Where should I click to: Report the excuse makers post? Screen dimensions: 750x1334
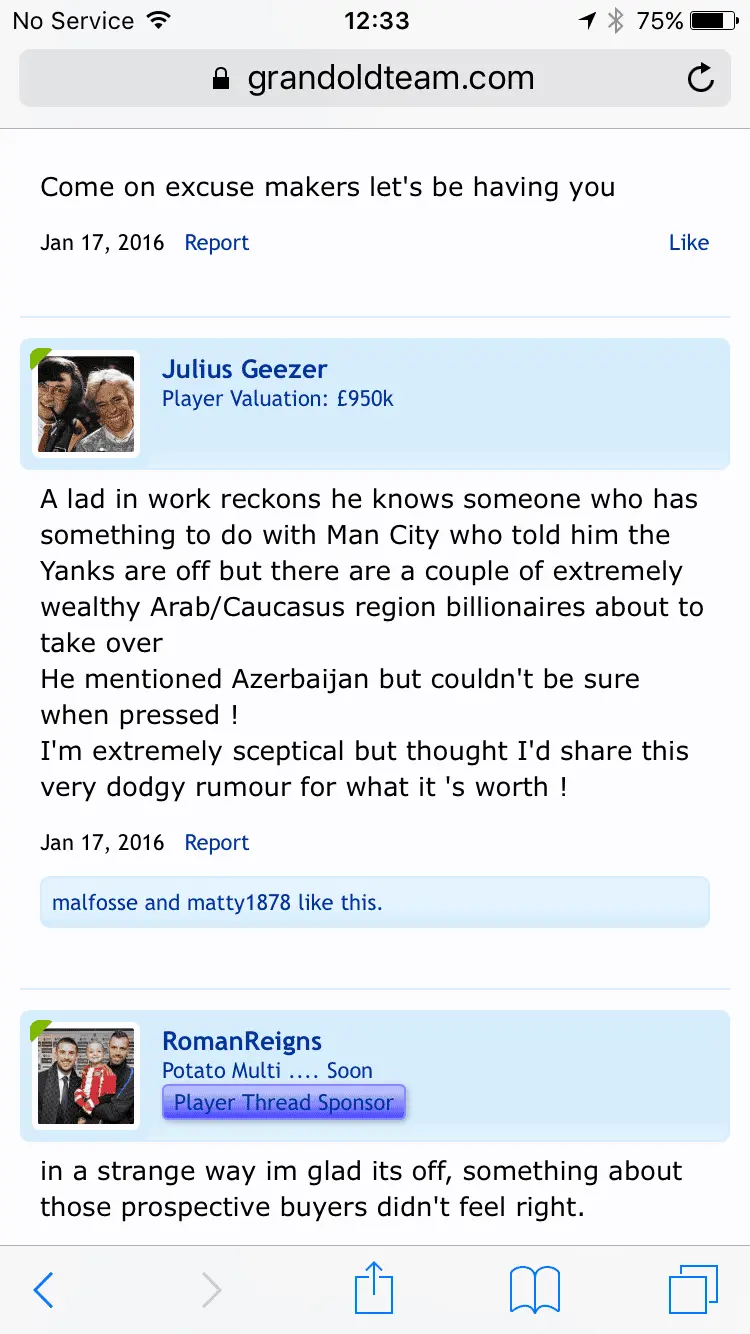[x=217, y=243]
